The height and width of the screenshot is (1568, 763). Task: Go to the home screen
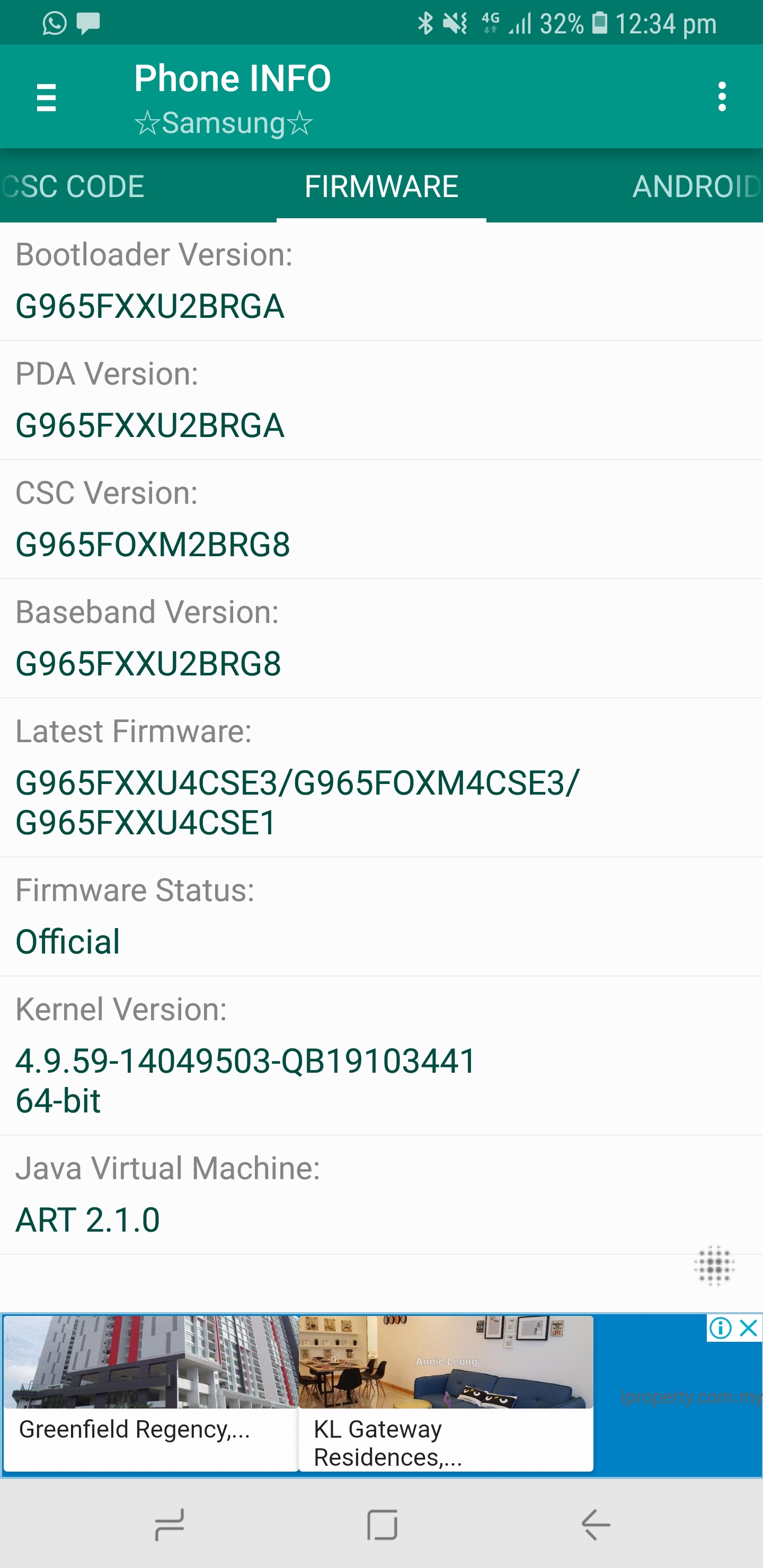click(x=382, y=1525)
